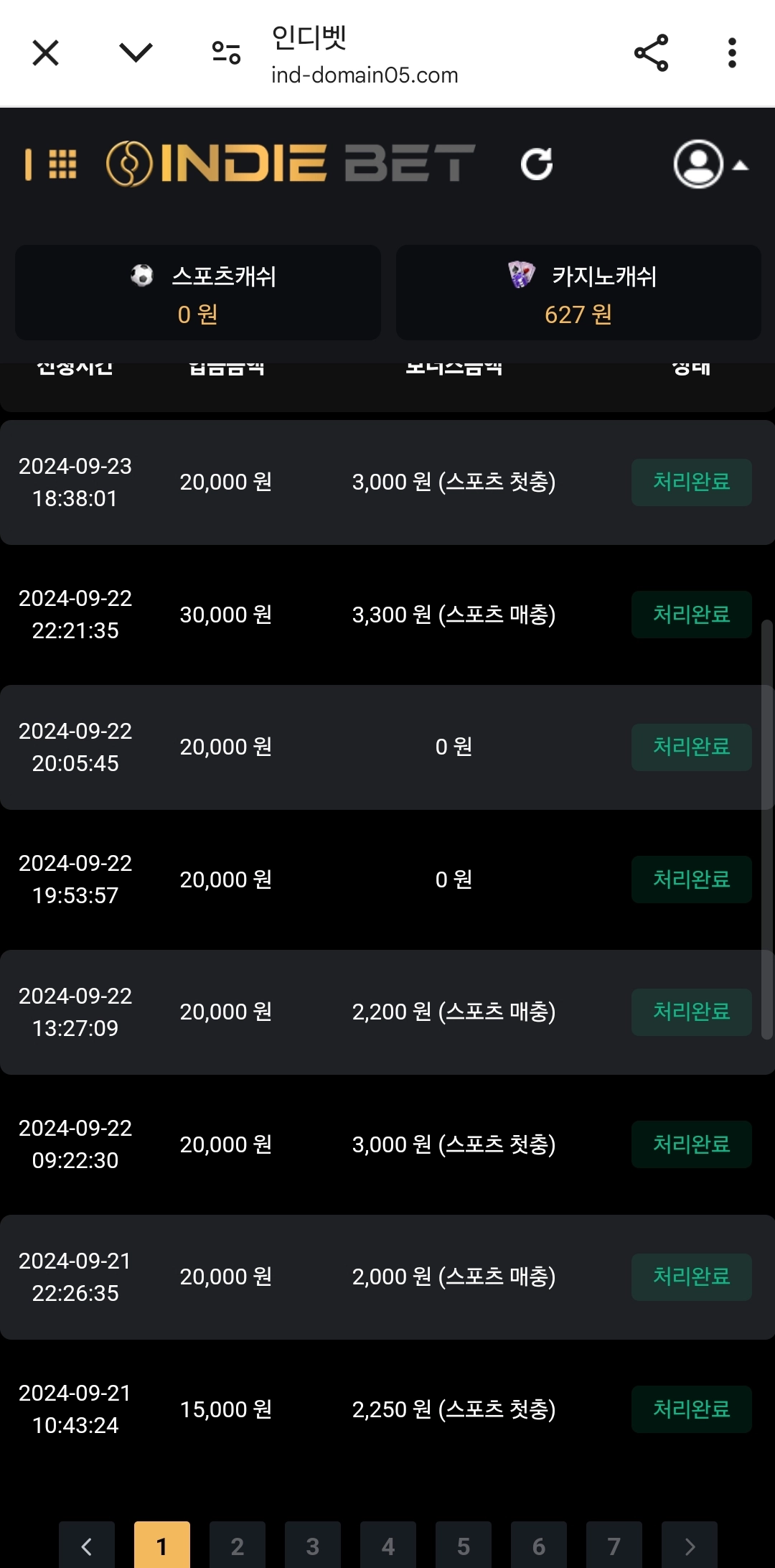Go to page 2 of records
Viewport: 775px width, 1568px height.
click(x=238, y=1545)
